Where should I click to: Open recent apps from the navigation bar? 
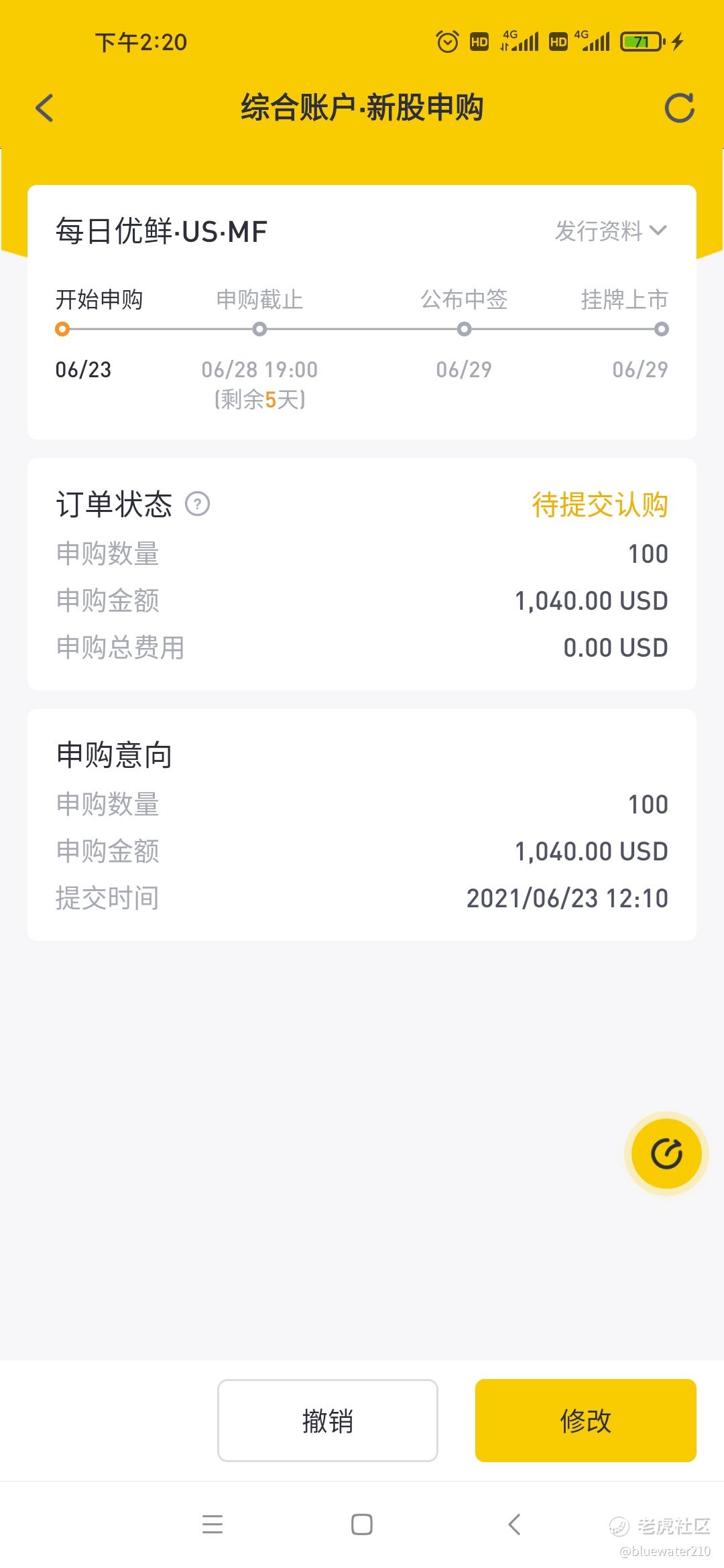point(213,1524)
